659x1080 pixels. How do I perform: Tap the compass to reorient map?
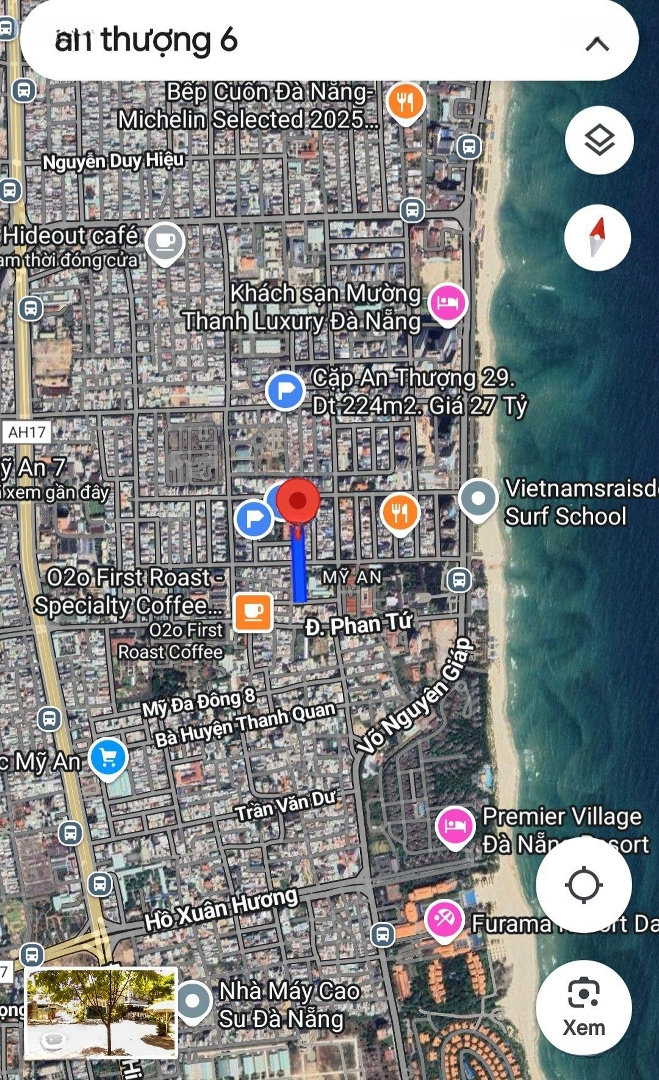598,238
